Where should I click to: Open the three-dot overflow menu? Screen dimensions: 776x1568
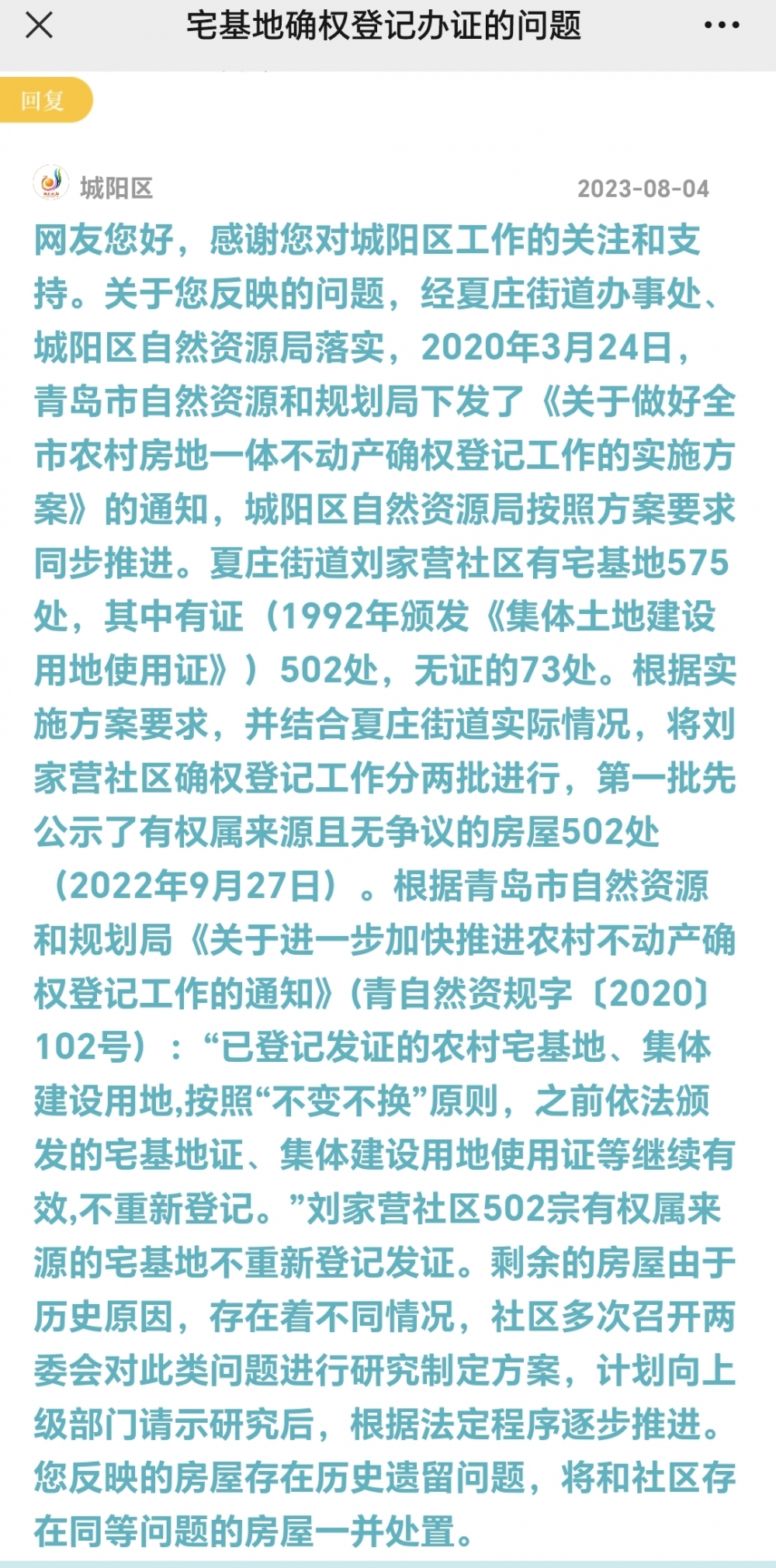tap(722, 26)
